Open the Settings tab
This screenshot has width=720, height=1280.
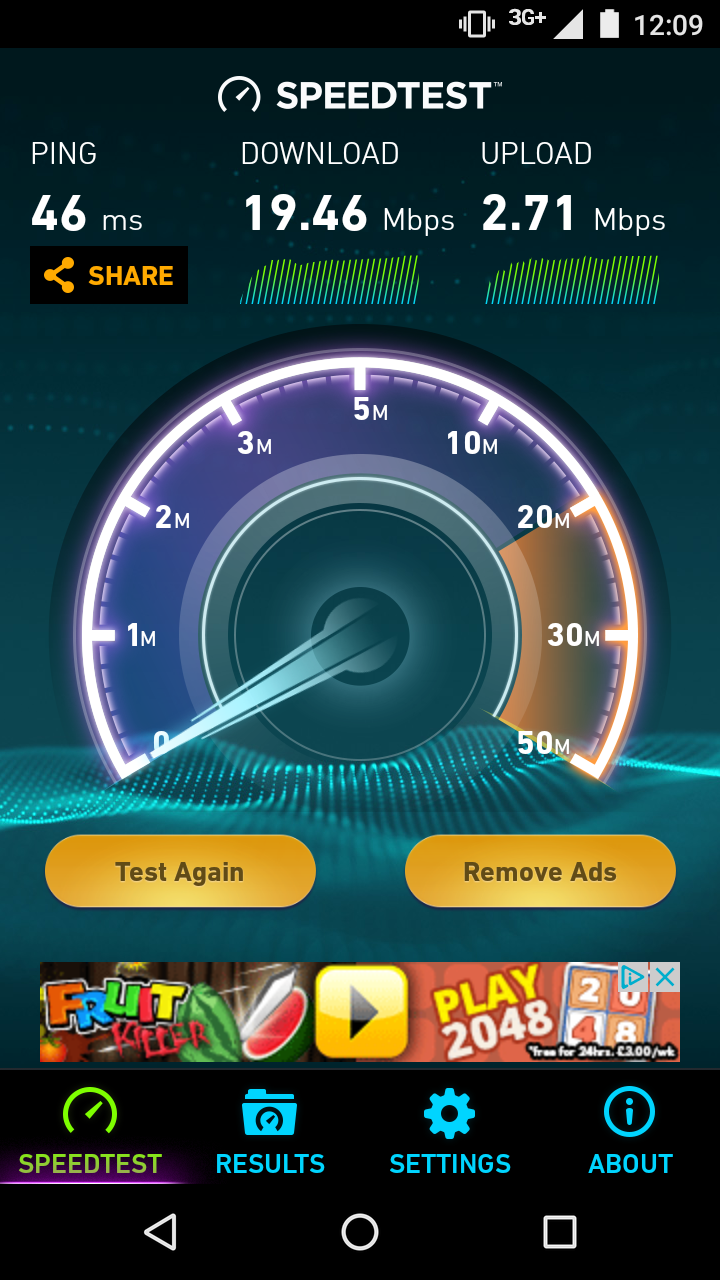450,1133
